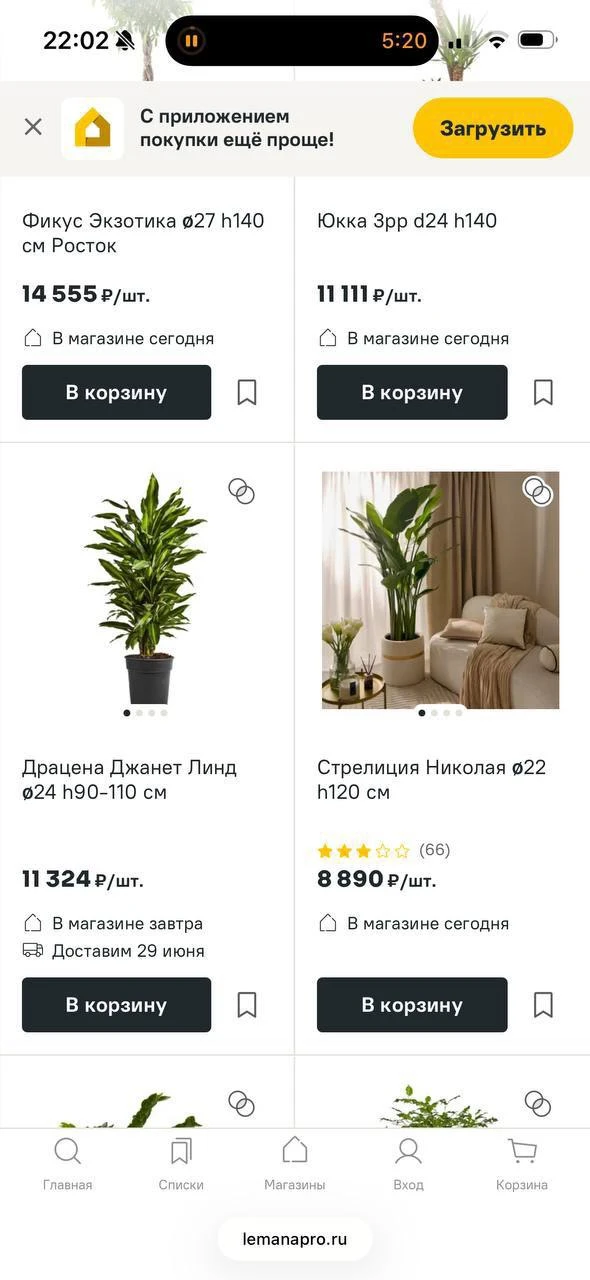This screenshot has width=590, height=1280.
Task: Save Драцена Джанет Линд to a list
Action: 247,1005
